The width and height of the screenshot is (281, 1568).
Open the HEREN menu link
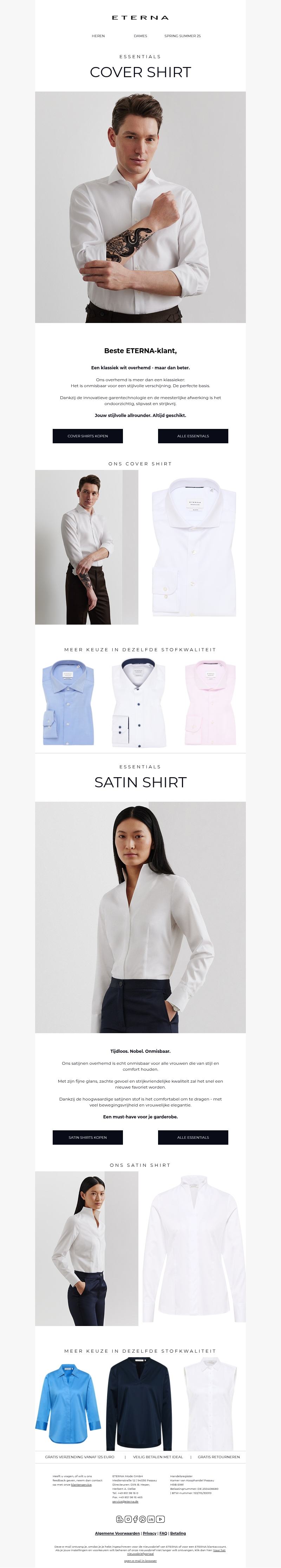(x=98, y=36)
